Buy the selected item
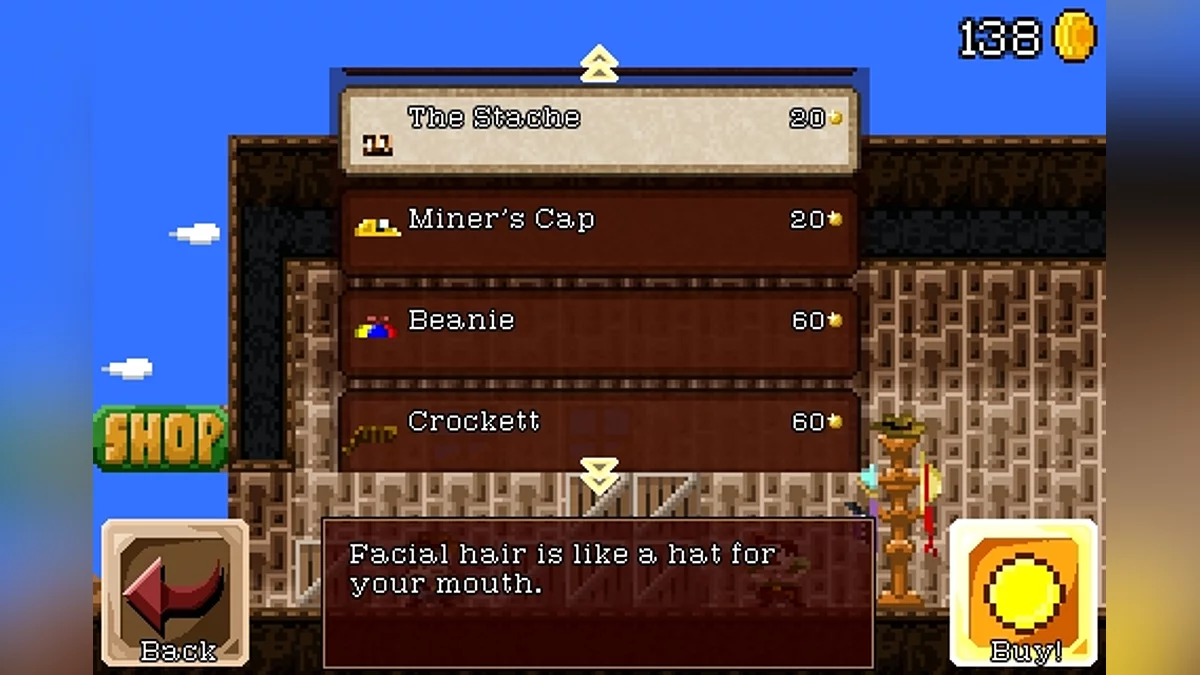1200x675 pixels. pyautogui.click(x=1023, y=592)
